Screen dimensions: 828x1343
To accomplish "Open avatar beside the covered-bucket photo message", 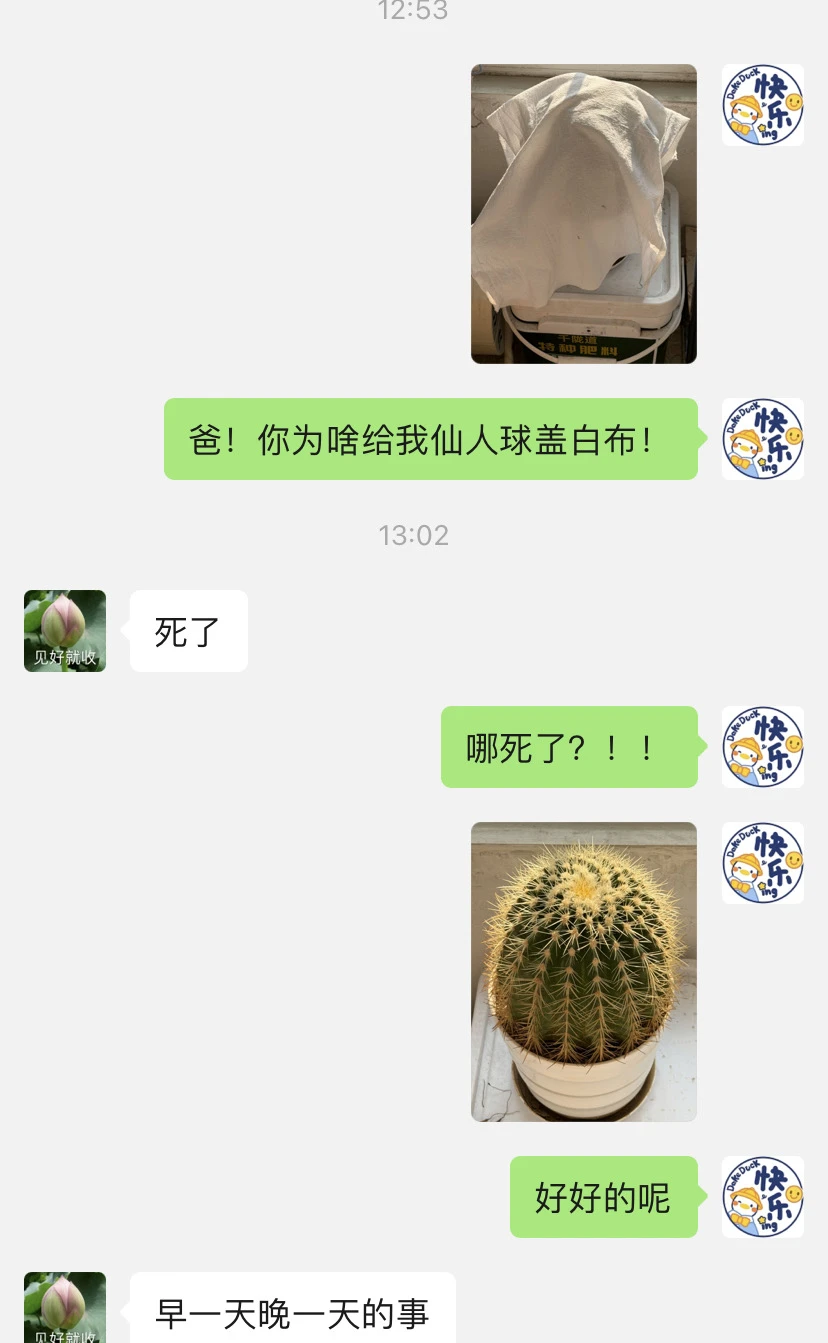I will pos(763,104).
